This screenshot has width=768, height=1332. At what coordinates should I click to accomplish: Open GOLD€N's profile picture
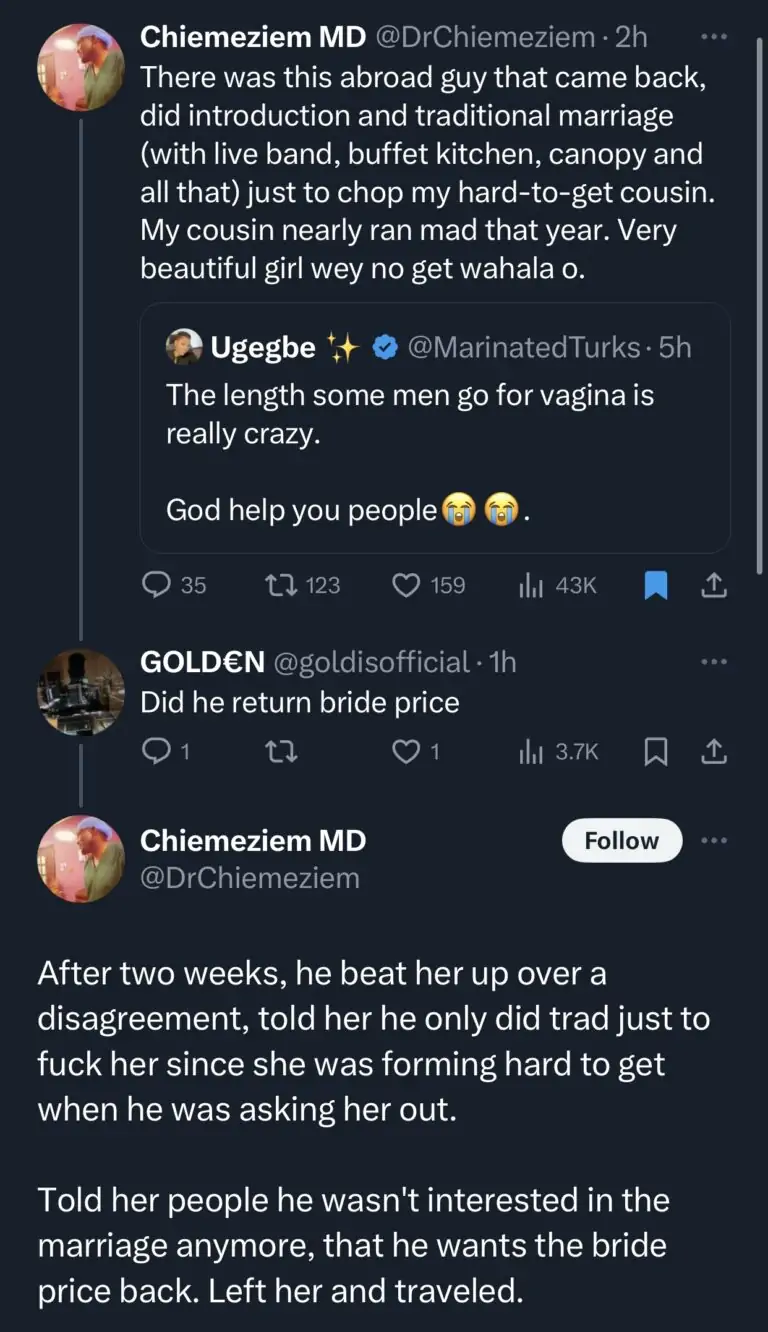click(80, 691)
